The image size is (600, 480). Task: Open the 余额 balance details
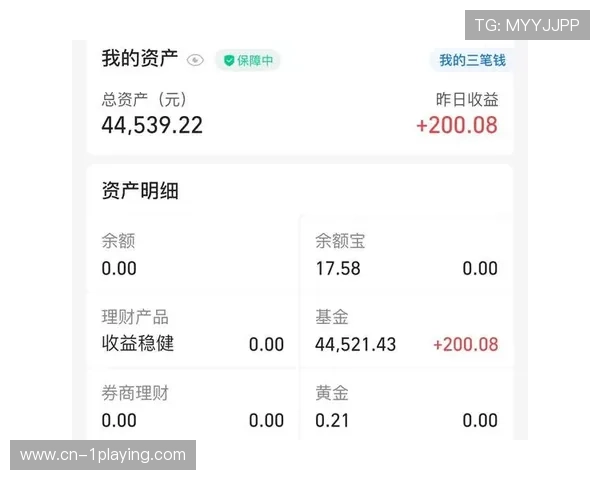pyautogui.click(x=118, y=241)
